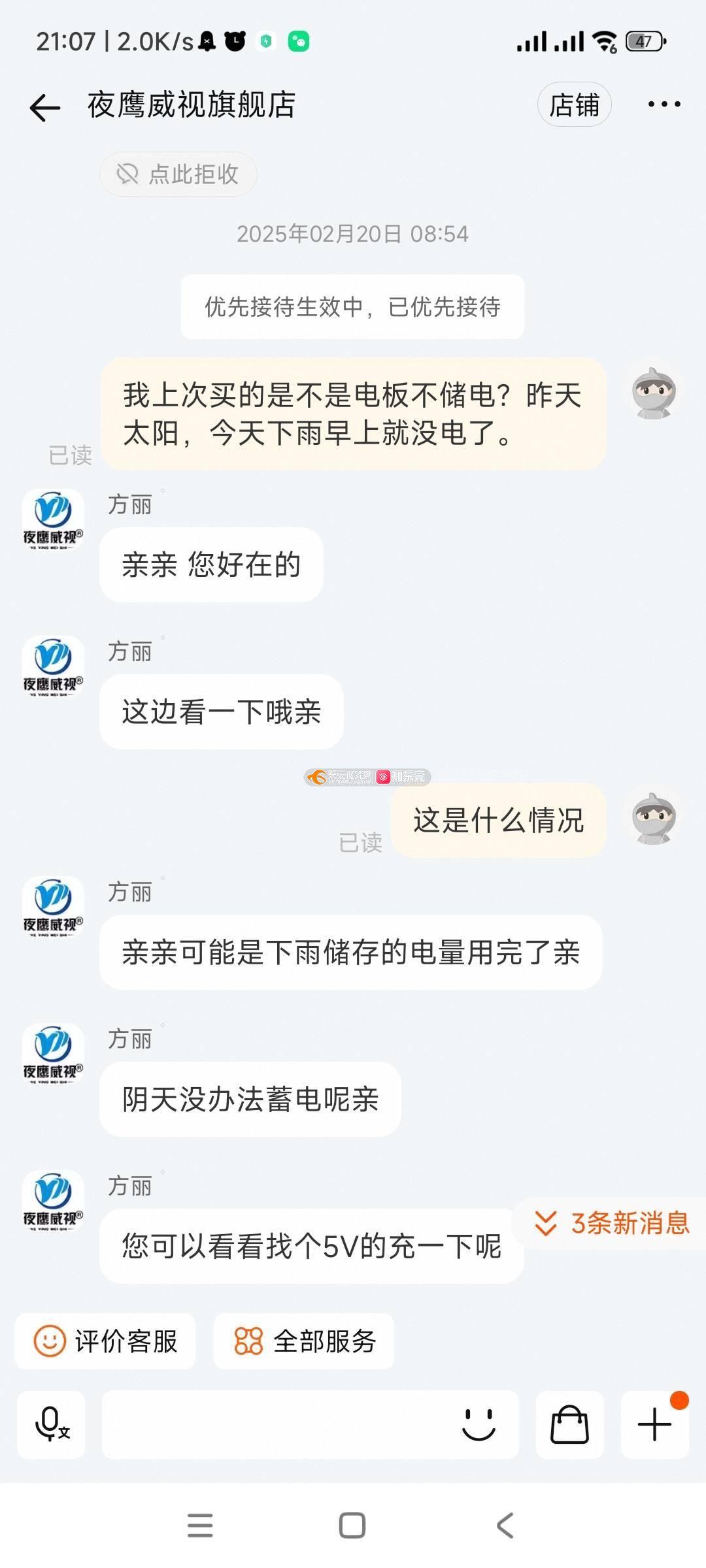Open 全部服务 all services
The image size is (706, 1568).
click(304, 1341)
